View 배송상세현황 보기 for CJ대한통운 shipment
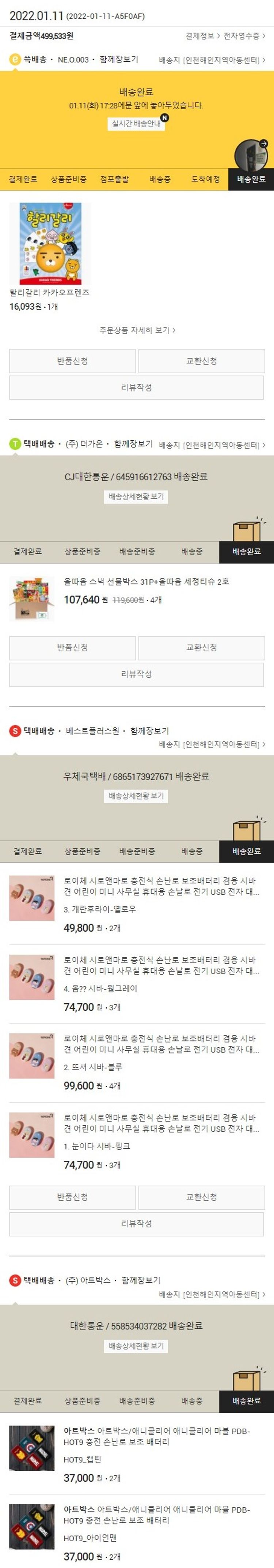 pyautogui.click(x=136, y=497)
